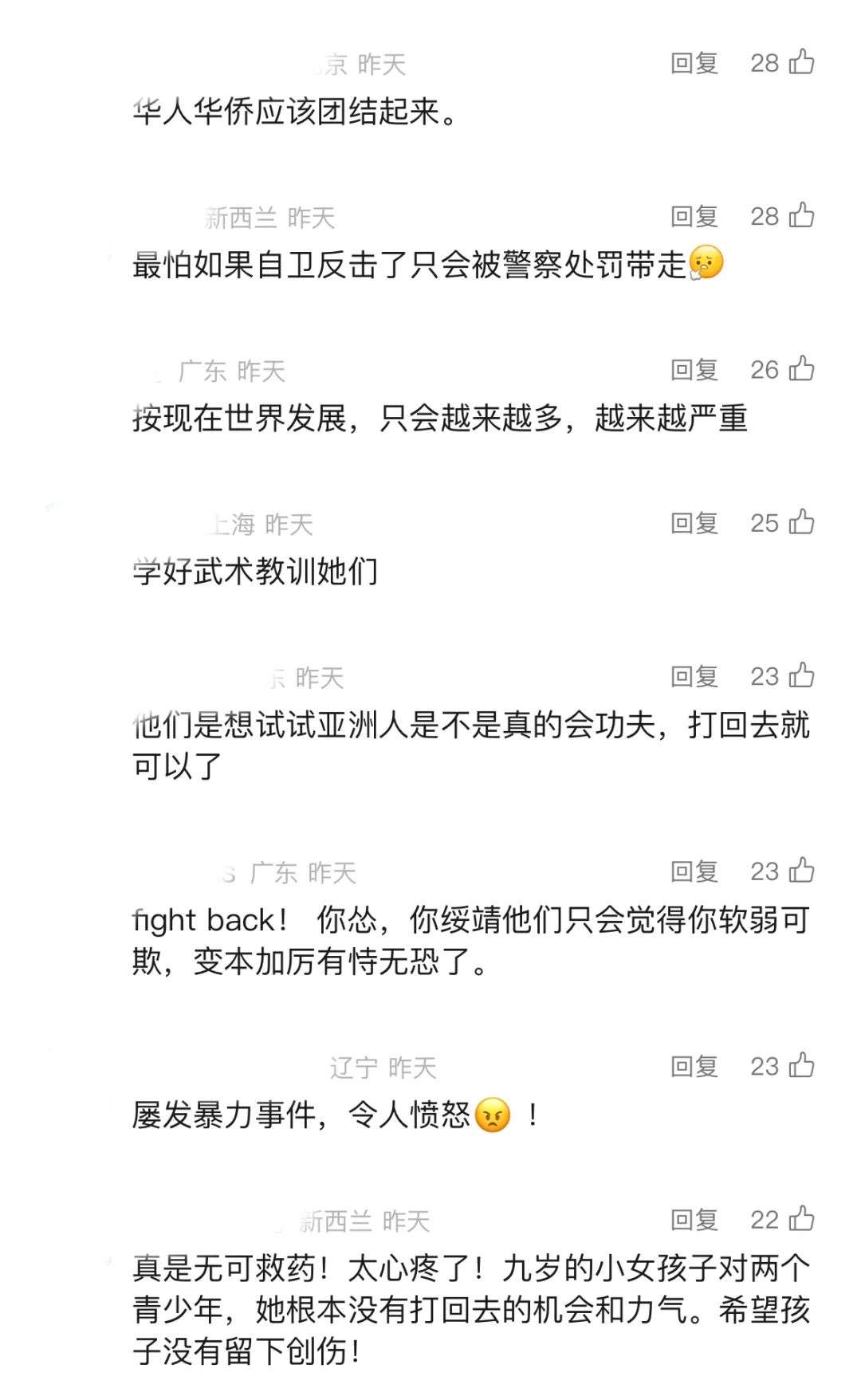Like the comment about '自卫反击' and police
Screen dimensions: 861x1400
point(801,215)
